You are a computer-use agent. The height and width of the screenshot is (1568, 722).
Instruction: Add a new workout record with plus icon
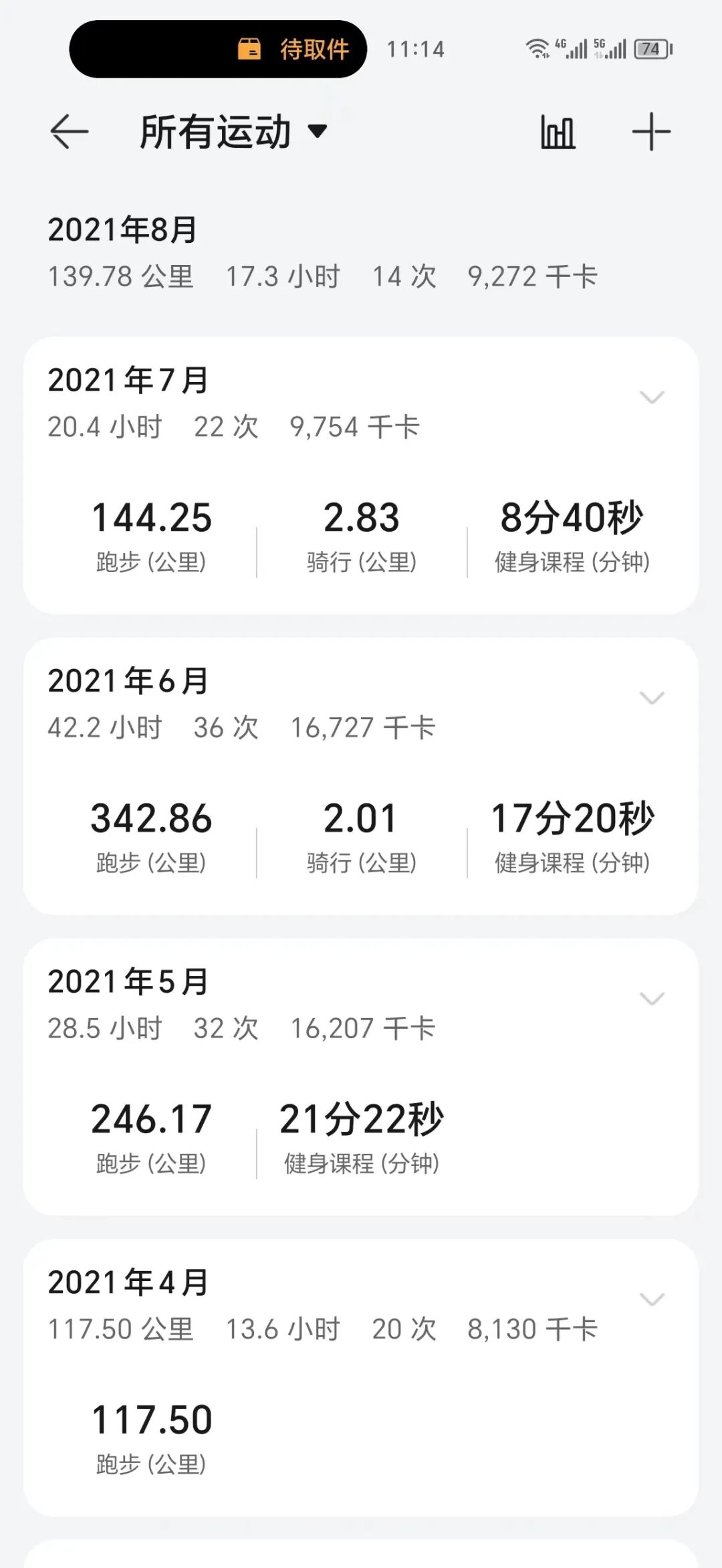651,132
